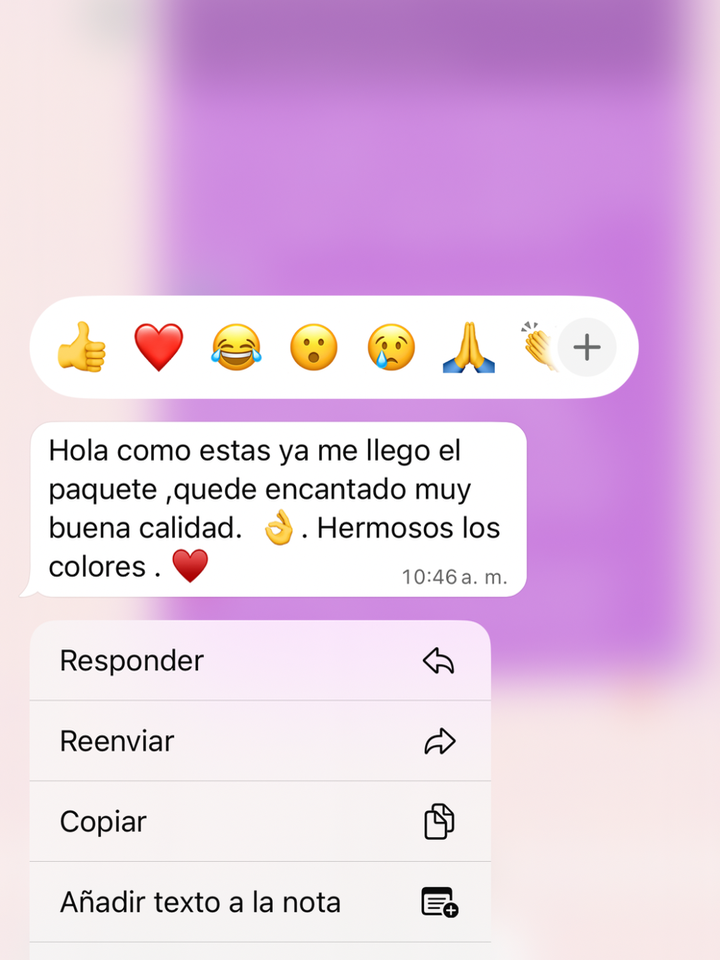React with the crying face emoji
The height and width of the screenshot is (960, 720).
coord(391,348)
